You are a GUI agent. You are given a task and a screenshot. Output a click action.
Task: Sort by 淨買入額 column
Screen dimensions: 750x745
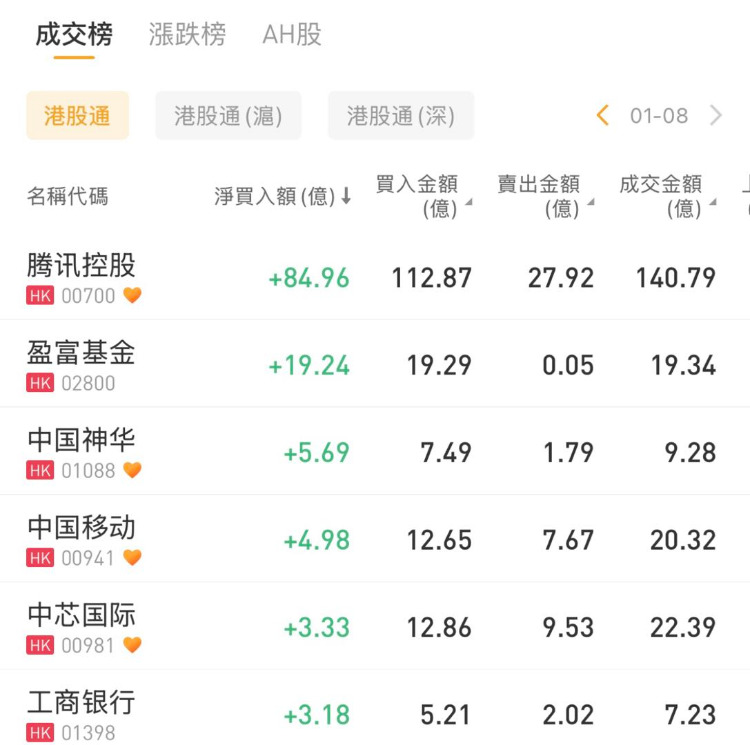[283, 196]
